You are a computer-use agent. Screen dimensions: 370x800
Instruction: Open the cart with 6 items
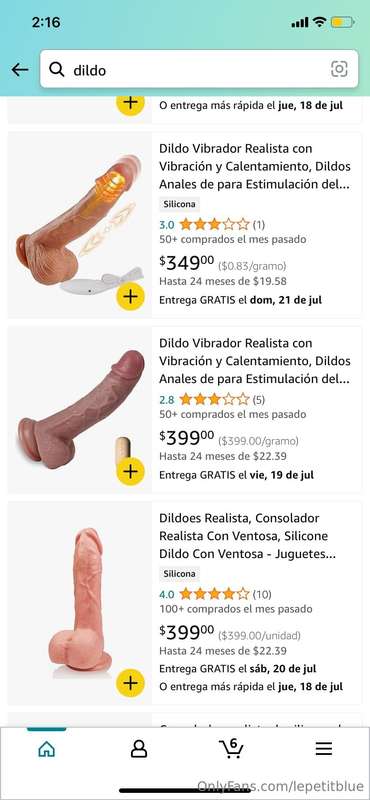pos(231,747)
